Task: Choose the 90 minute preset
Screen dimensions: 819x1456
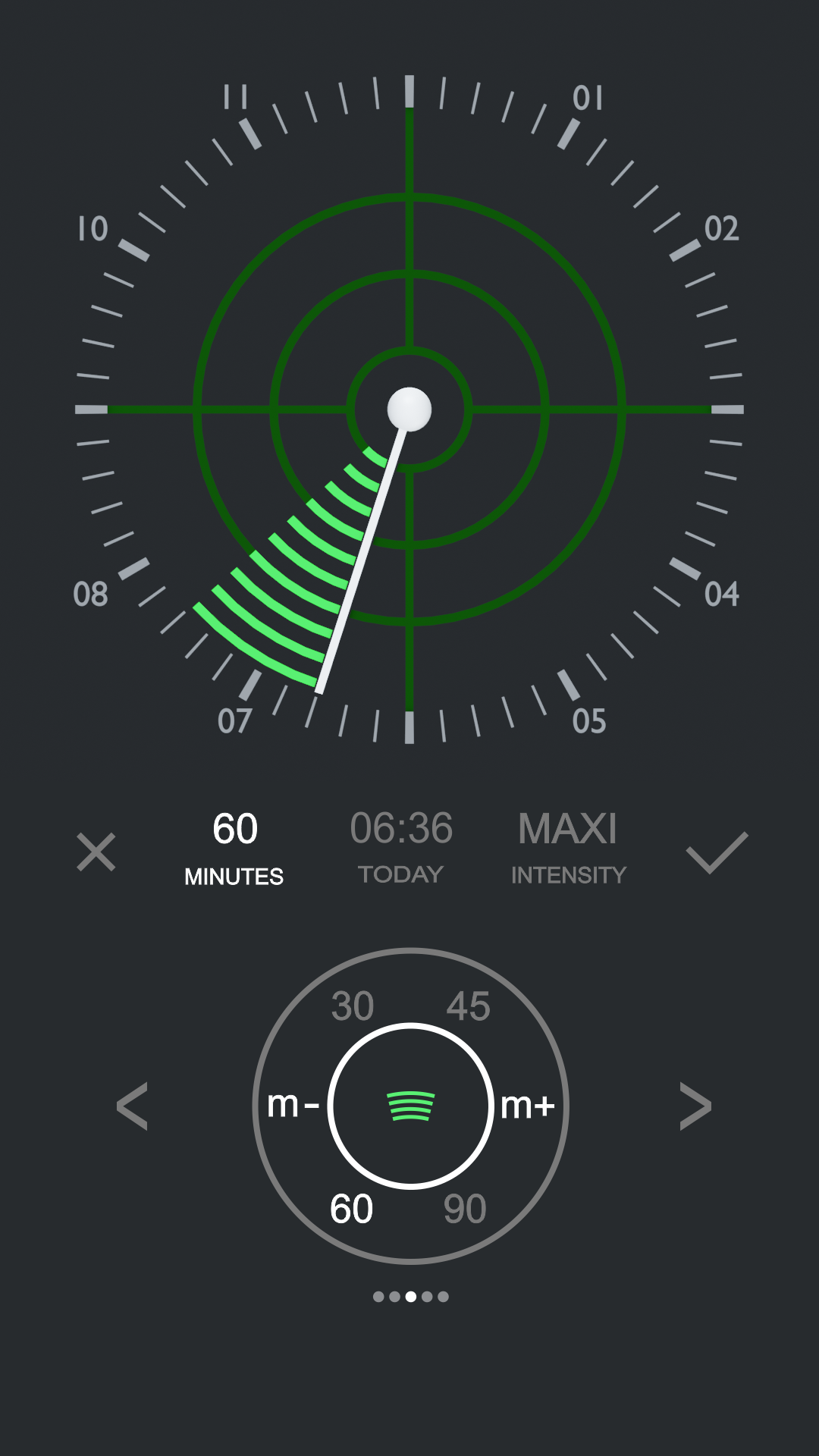Action: pos(465,1208)
